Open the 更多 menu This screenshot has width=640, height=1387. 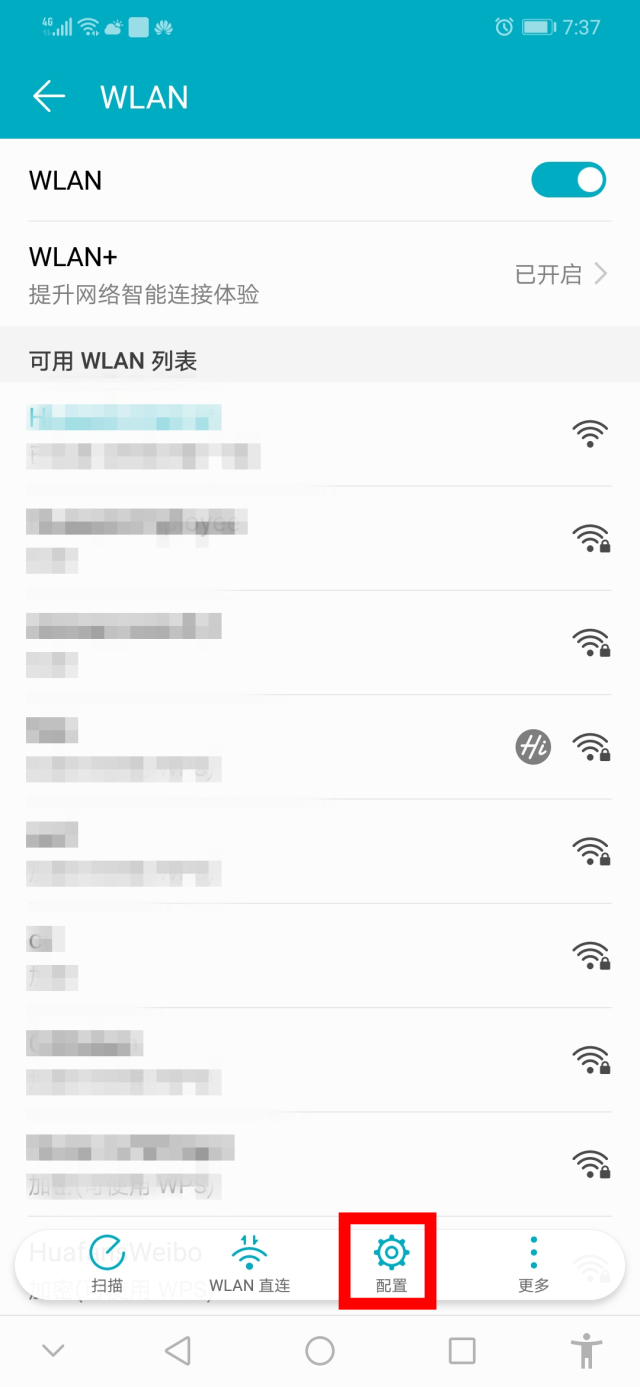tap(533, 1264)
